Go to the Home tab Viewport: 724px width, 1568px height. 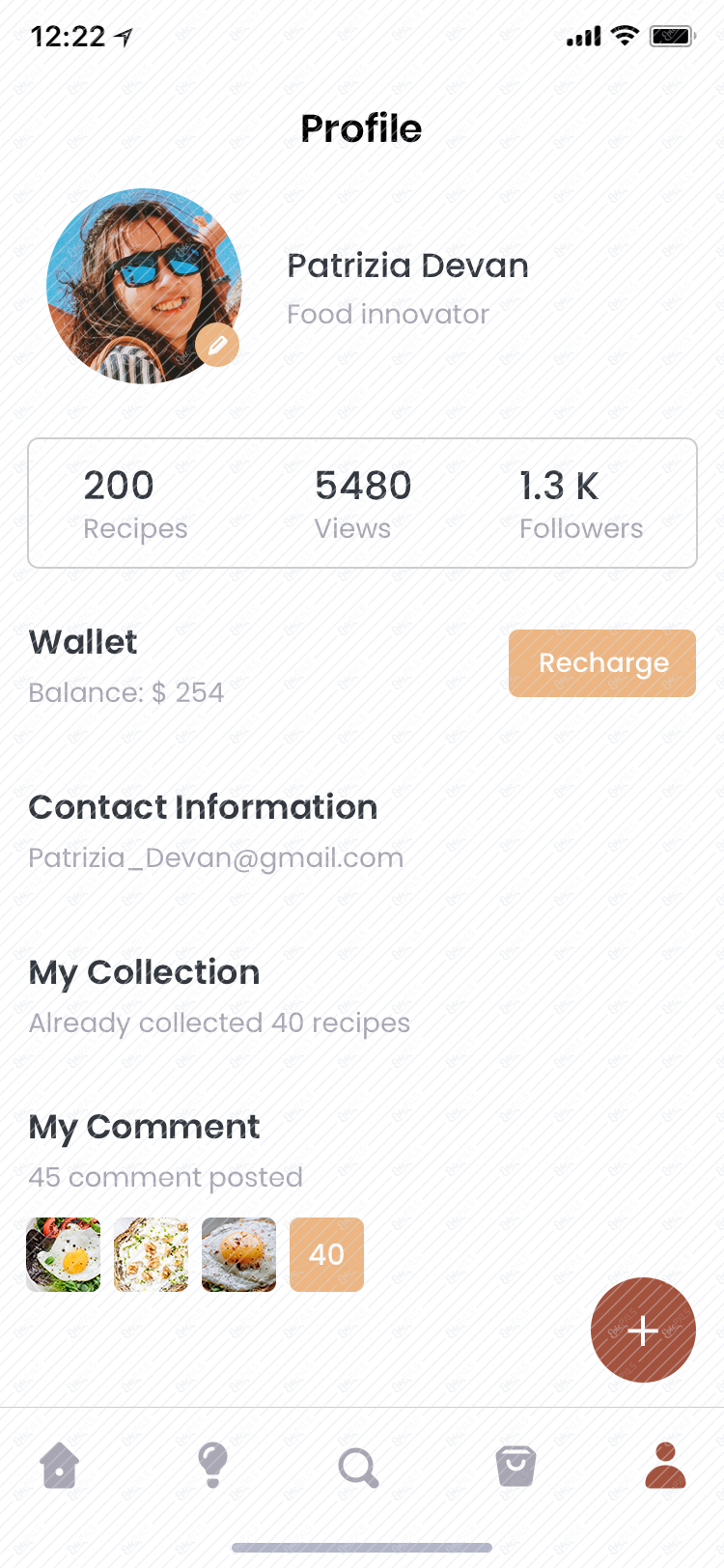60,1466
